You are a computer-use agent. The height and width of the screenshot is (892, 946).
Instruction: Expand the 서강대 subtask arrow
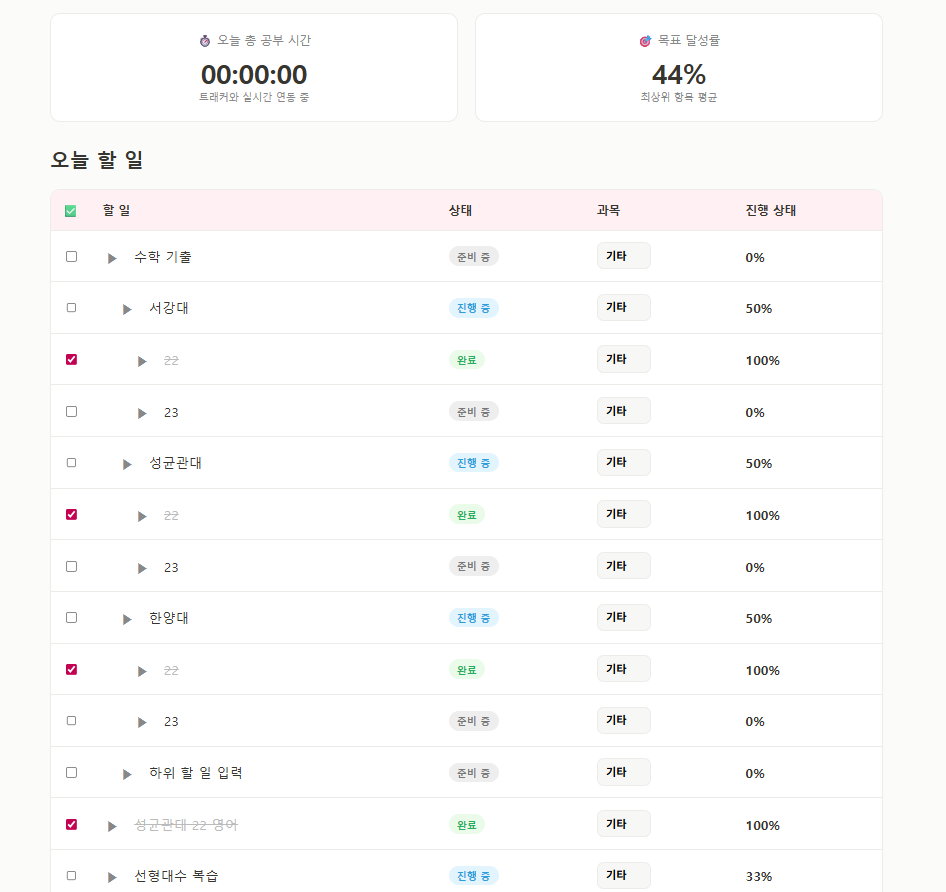point(127,309)
